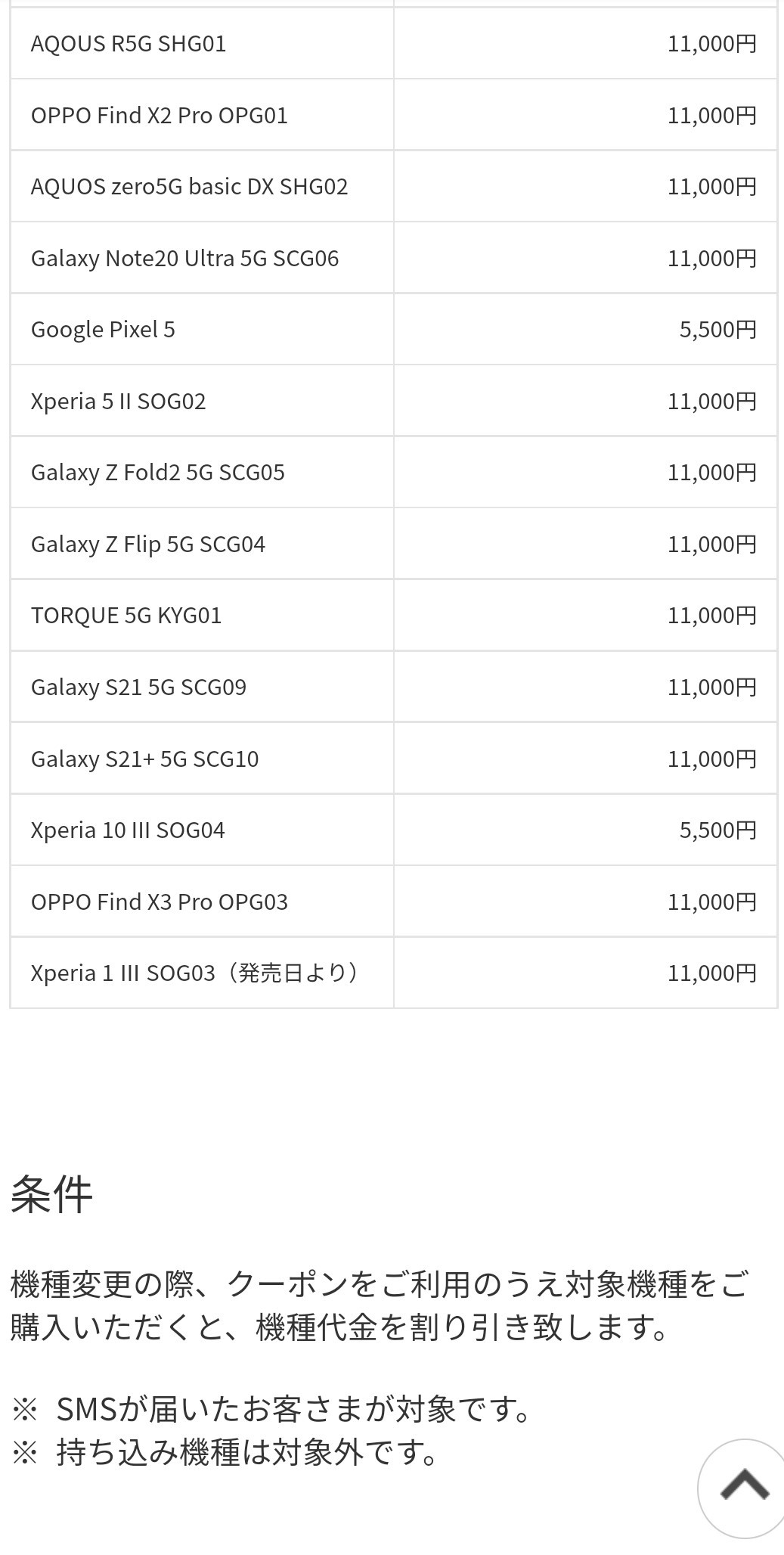Tap the scroll-to-top arrow button
Screen dimensions: 784x1555
coord(744,1487)
